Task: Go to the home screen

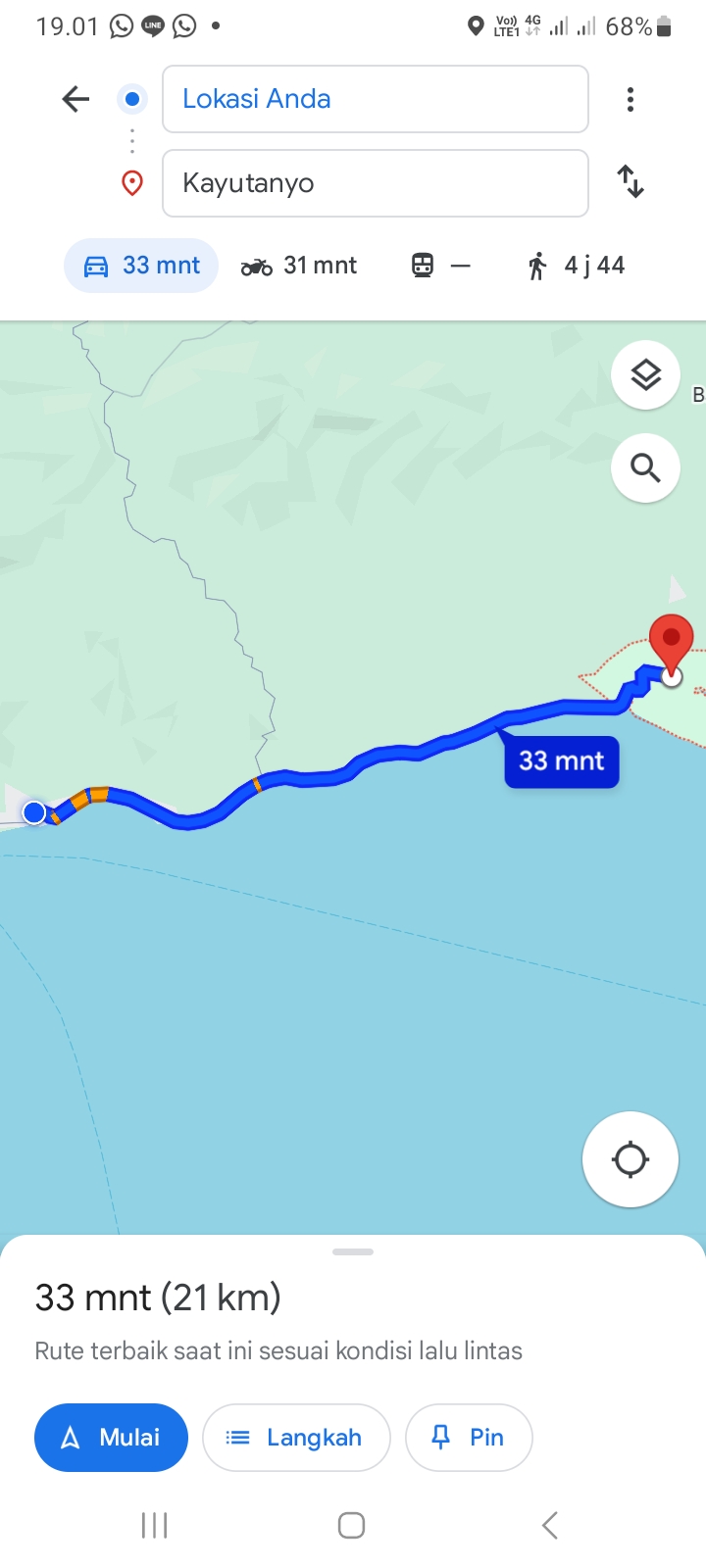Action: [x=352, y=1525]
